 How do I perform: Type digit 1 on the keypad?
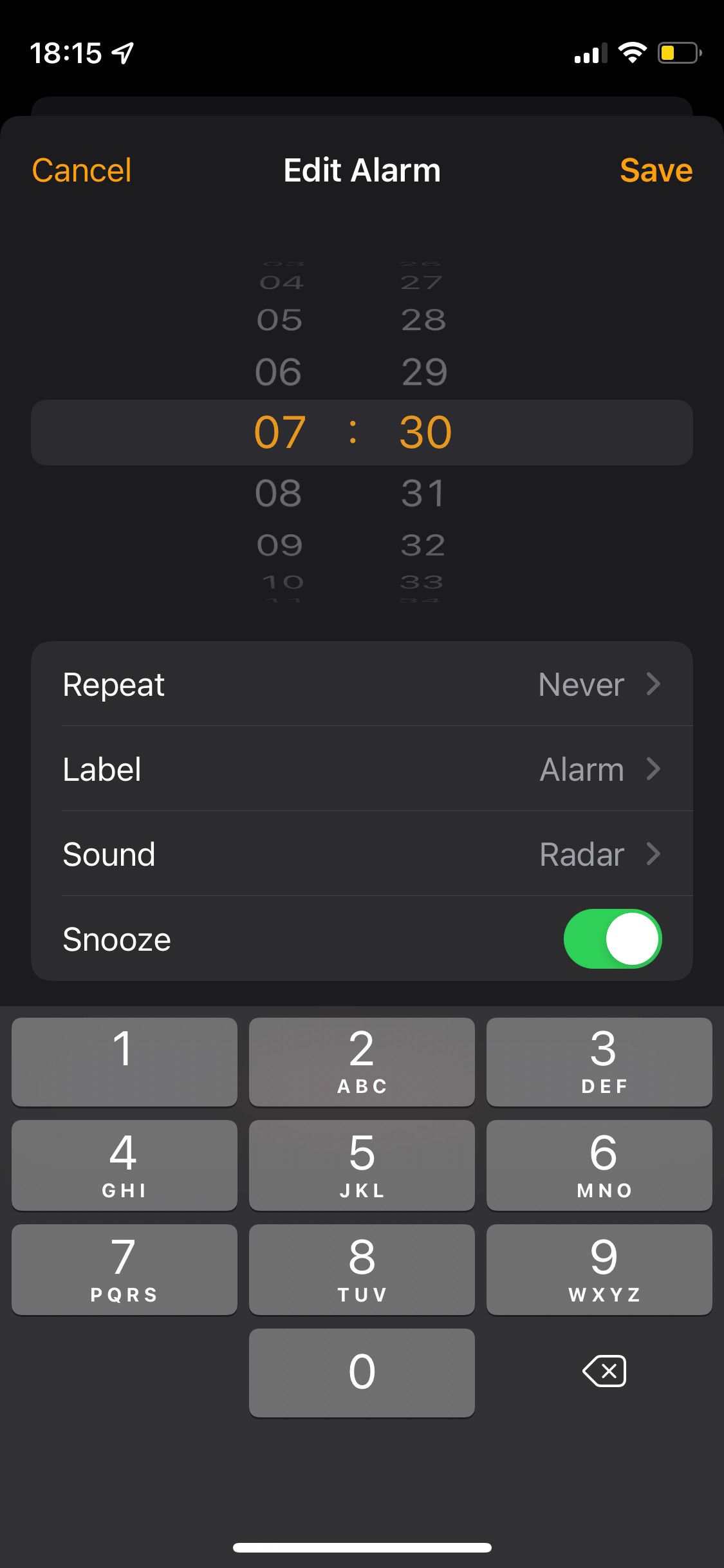(x=124, y=1062)
